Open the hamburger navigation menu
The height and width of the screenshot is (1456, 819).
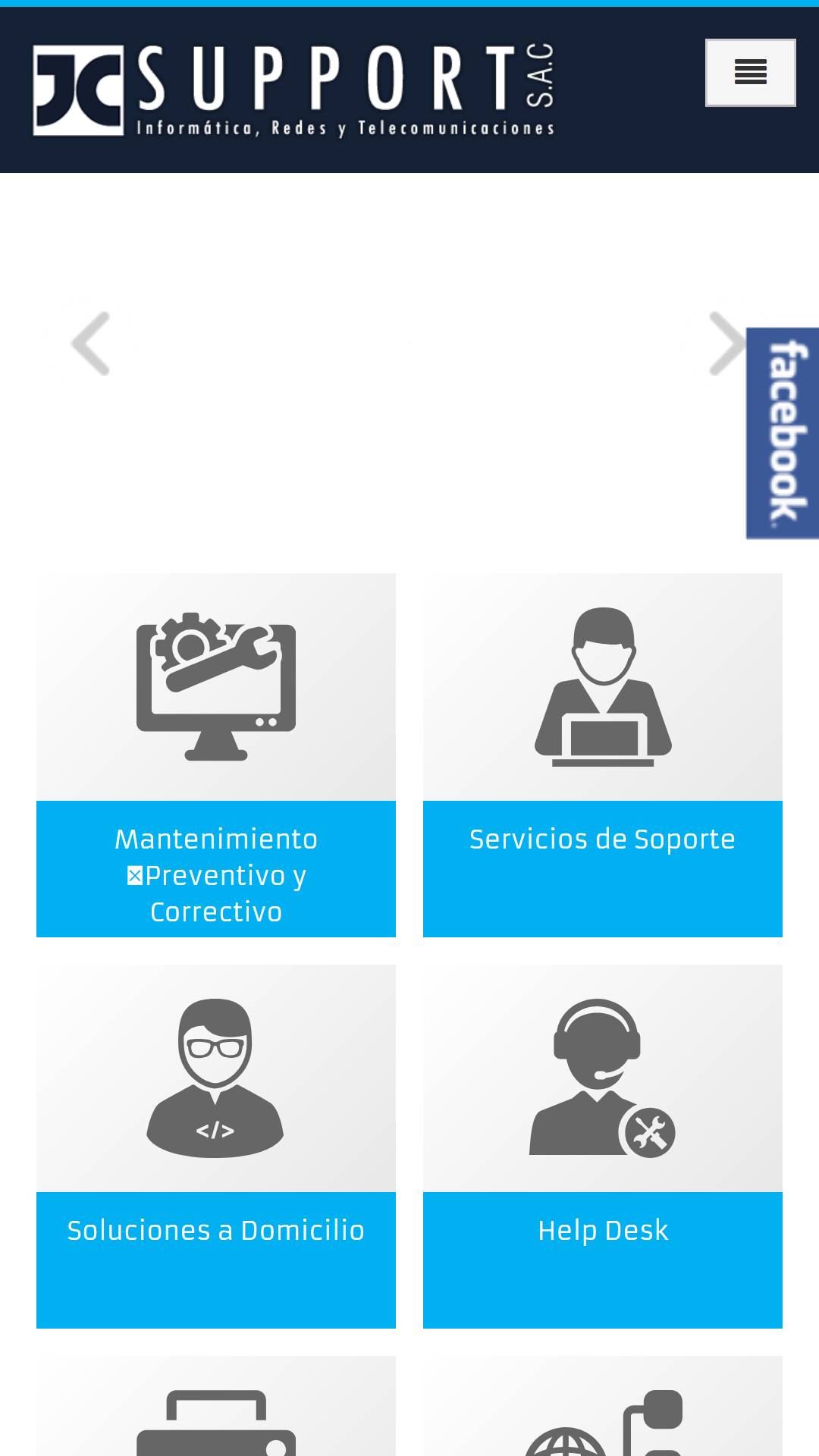coord(750,73)
